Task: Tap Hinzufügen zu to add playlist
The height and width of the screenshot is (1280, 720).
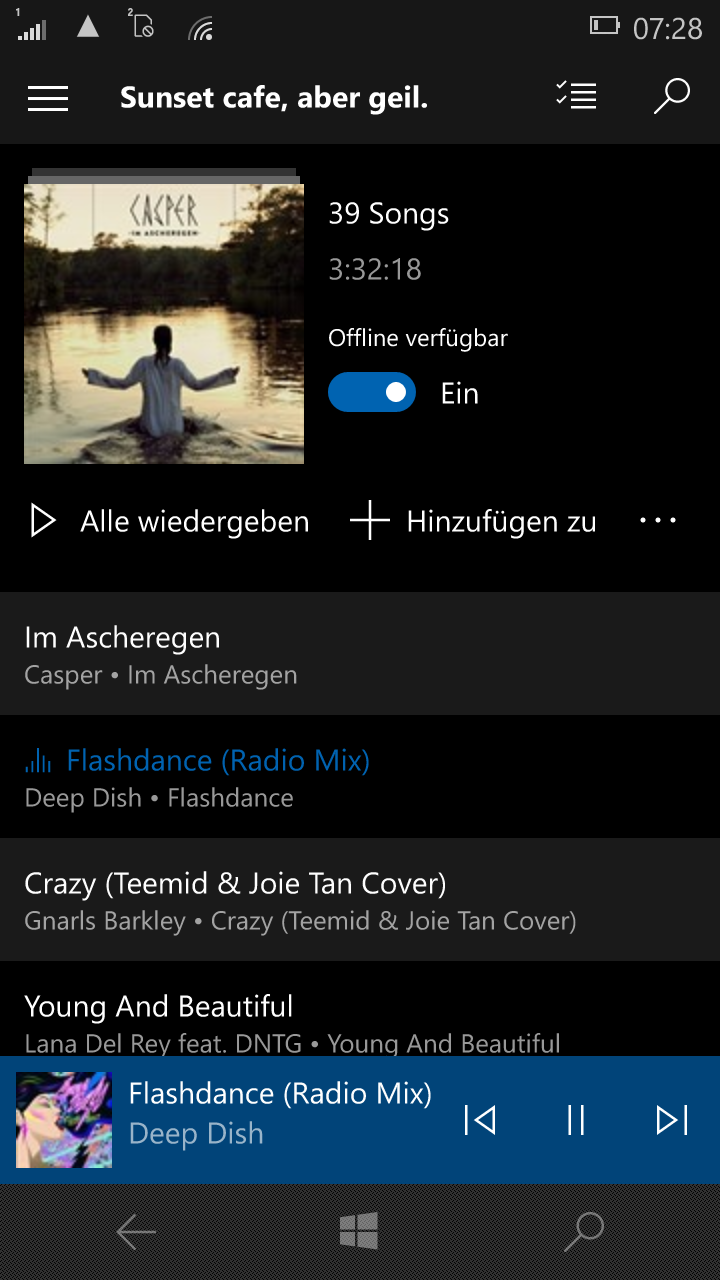Action: click(474, 521)
